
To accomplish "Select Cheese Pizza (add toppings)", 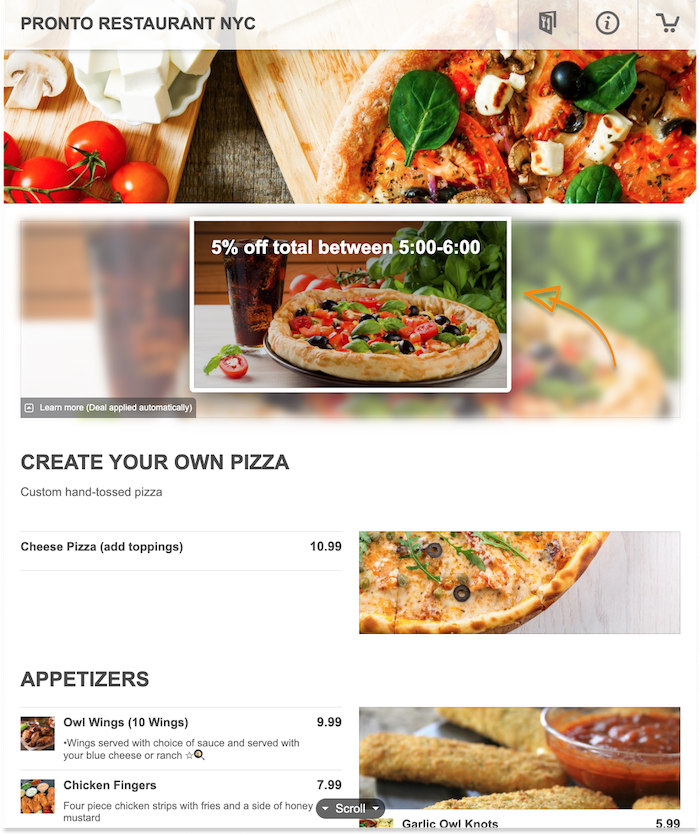I will (x=101, y=547).
